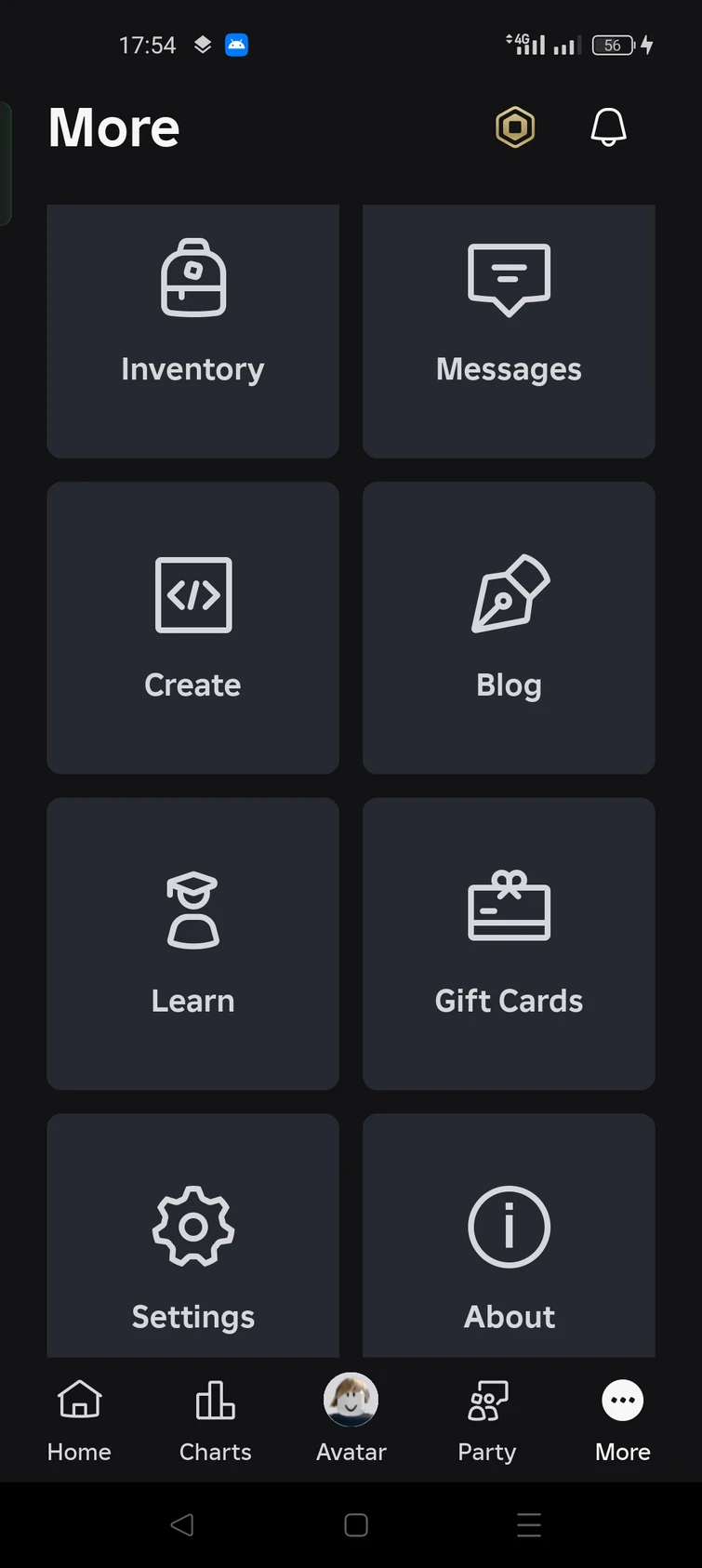Tap the system back button
Screen dimensions: 702x1568
point(182,1525)
